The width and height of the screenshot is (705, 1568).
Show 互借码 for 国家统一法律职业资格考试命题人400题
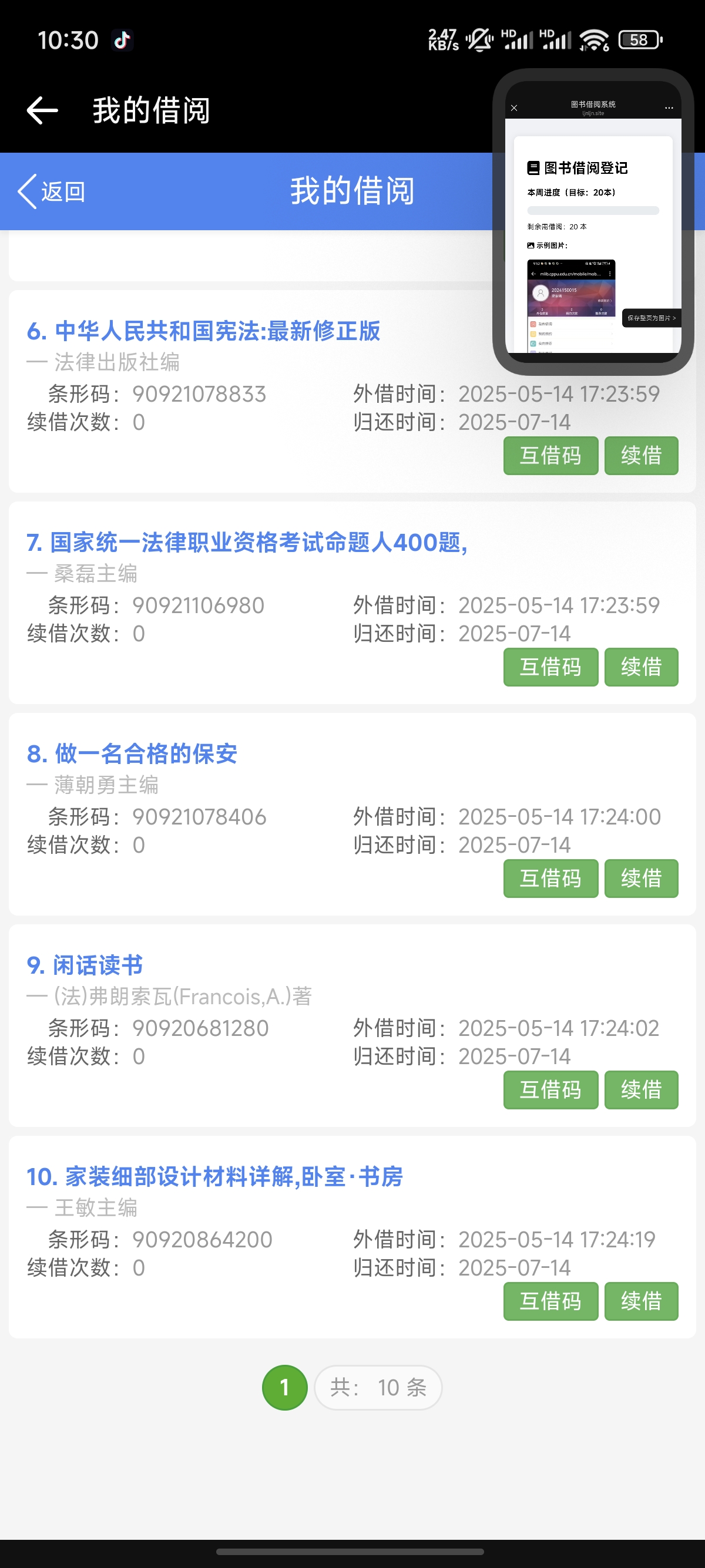click(x=550, y=667)
